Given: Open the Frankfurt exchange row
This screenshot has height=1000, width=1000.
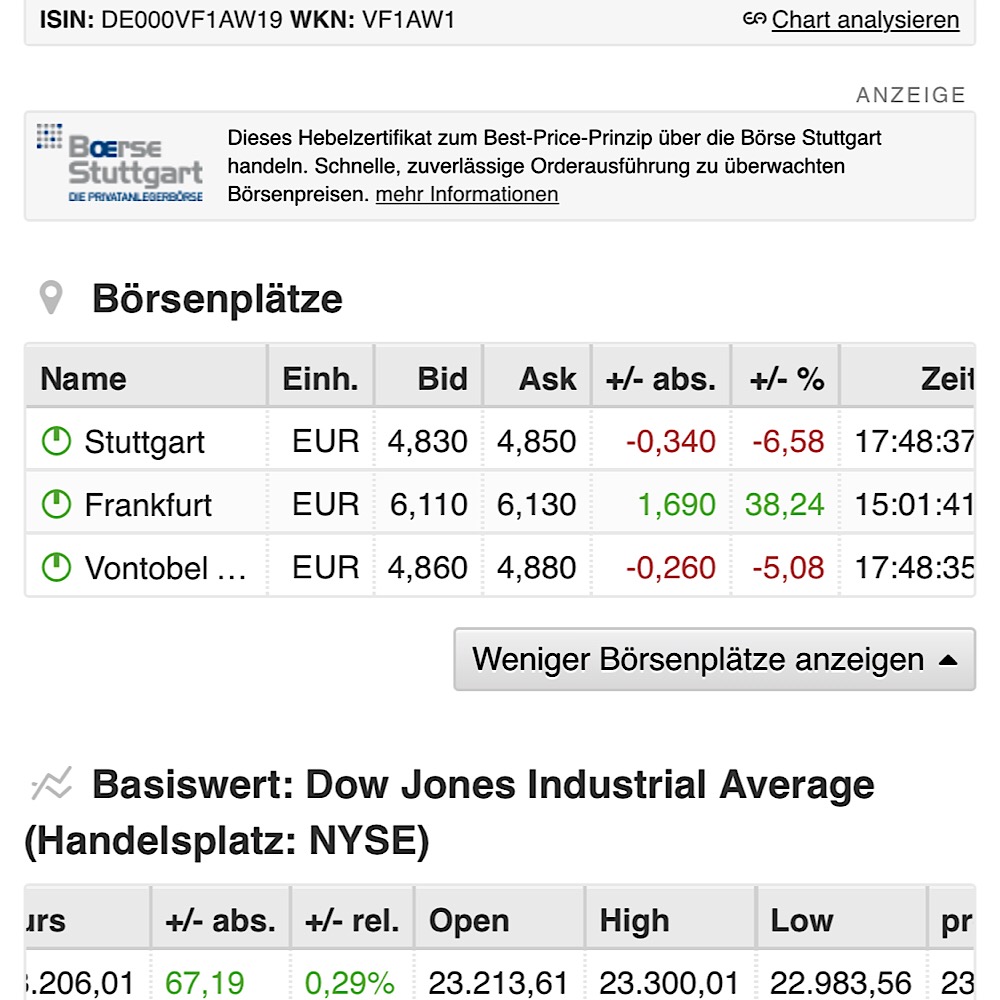Looking at the screenshot, I should [x=148, y=505].
